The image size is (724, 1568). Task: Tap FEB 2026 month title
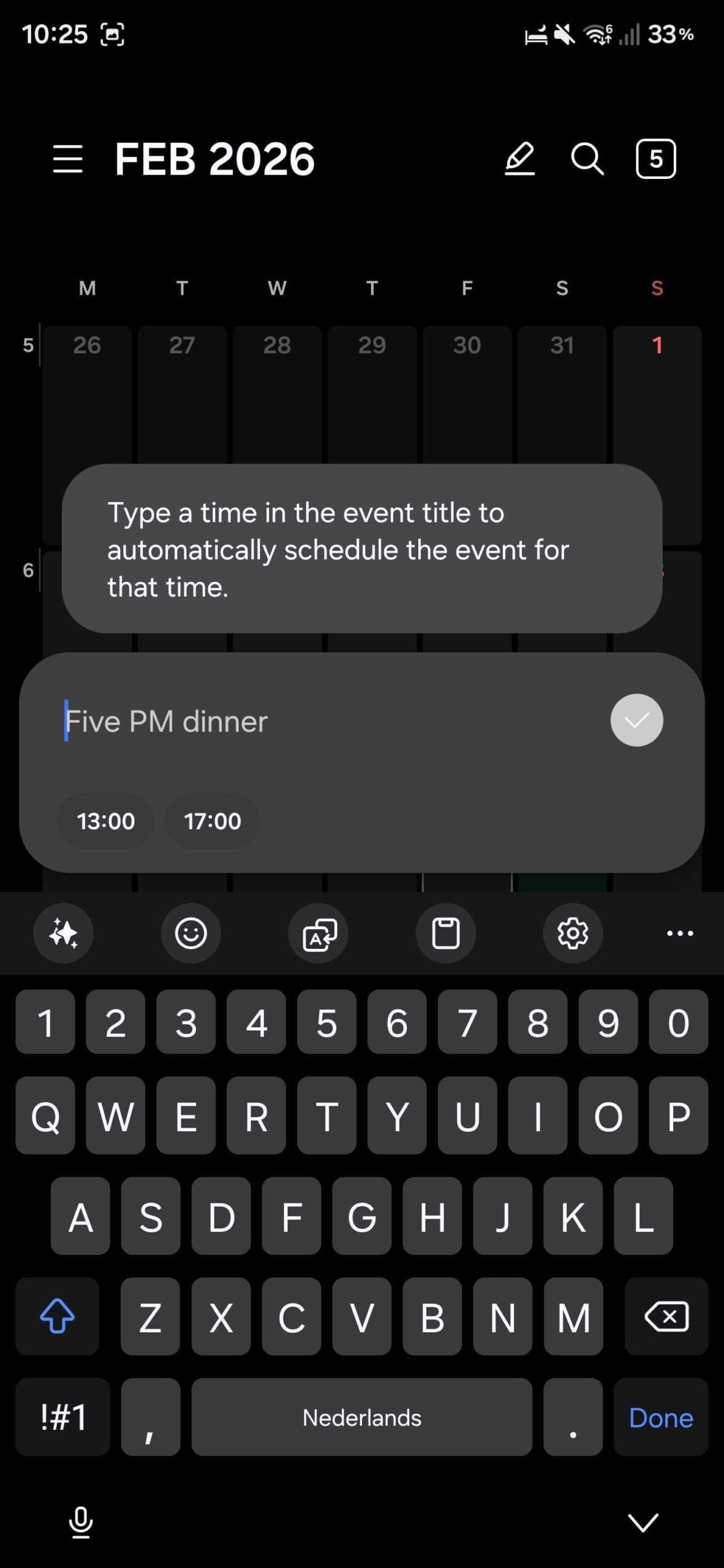[214, 159]
